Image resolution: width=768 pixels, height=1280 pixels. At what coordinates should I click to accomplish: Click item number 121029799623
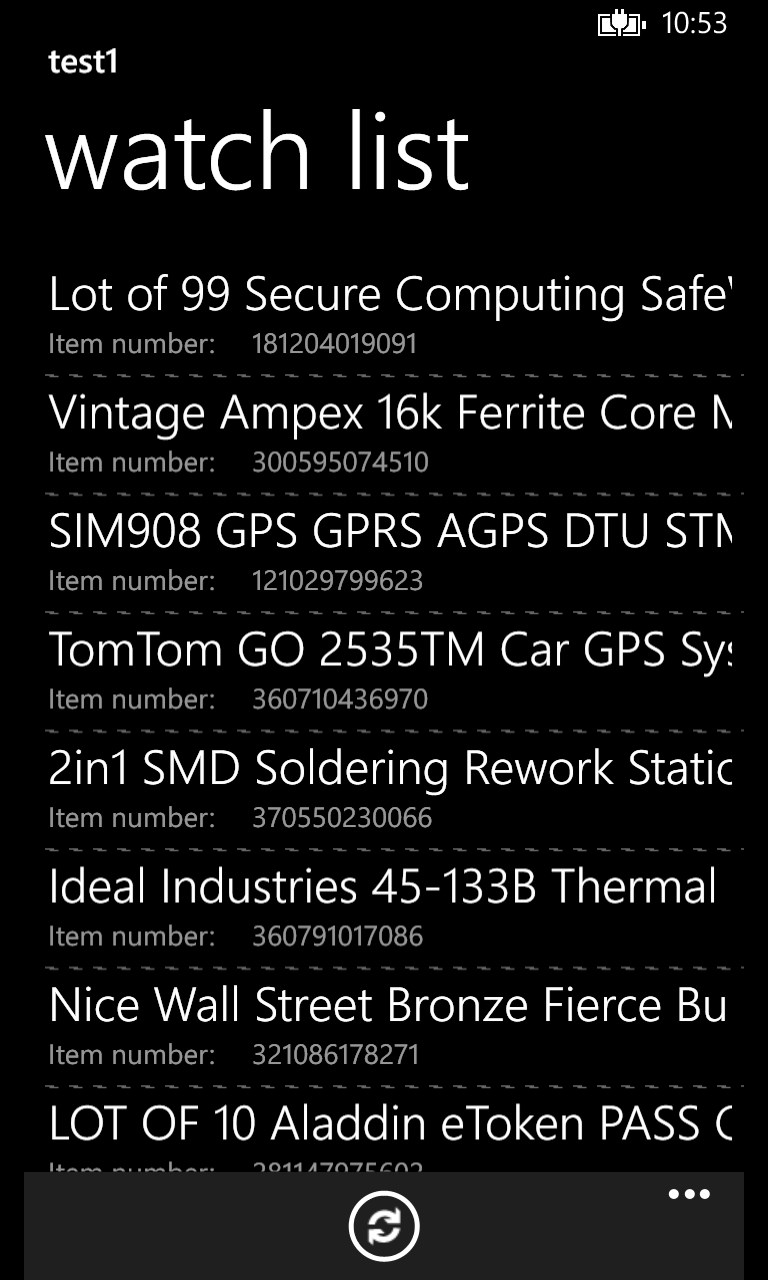coord(334,580)
